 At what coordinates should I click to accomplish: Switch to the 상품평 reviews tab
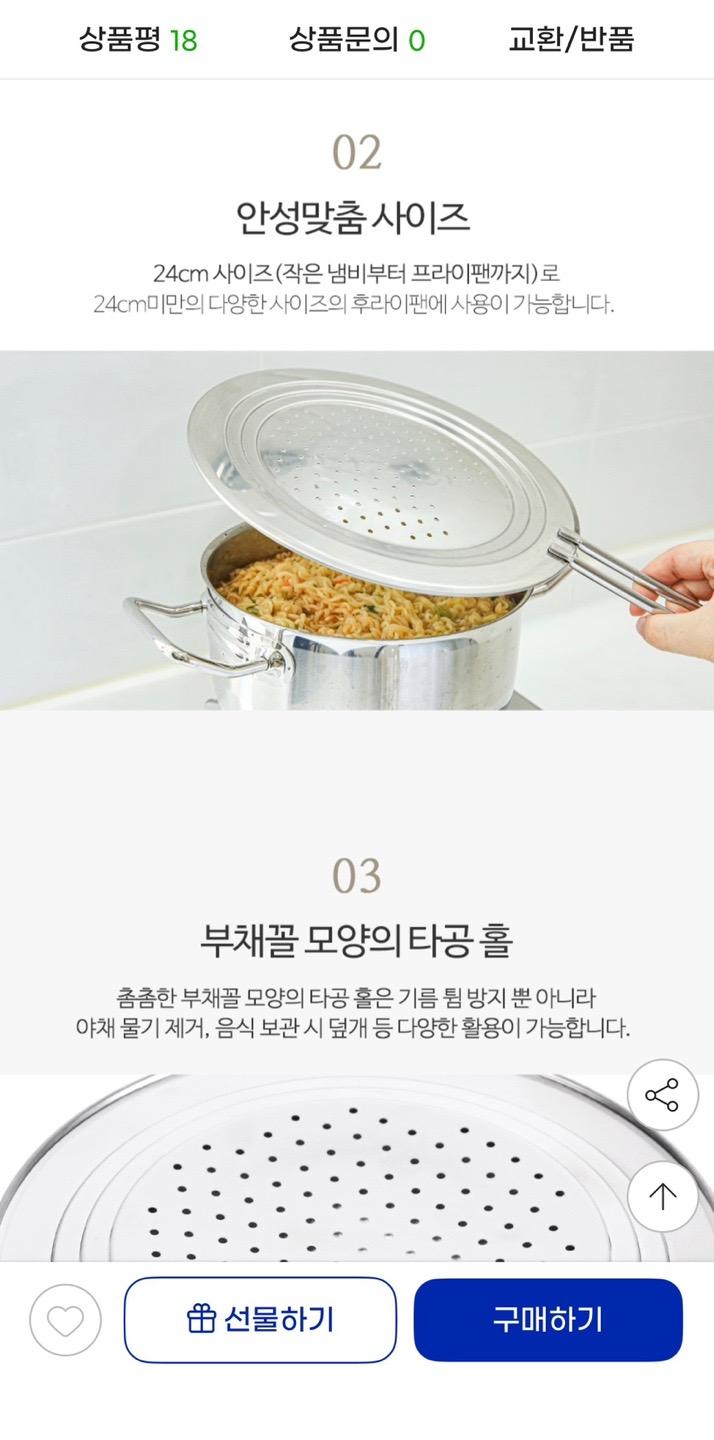click(x=138, y=40)
